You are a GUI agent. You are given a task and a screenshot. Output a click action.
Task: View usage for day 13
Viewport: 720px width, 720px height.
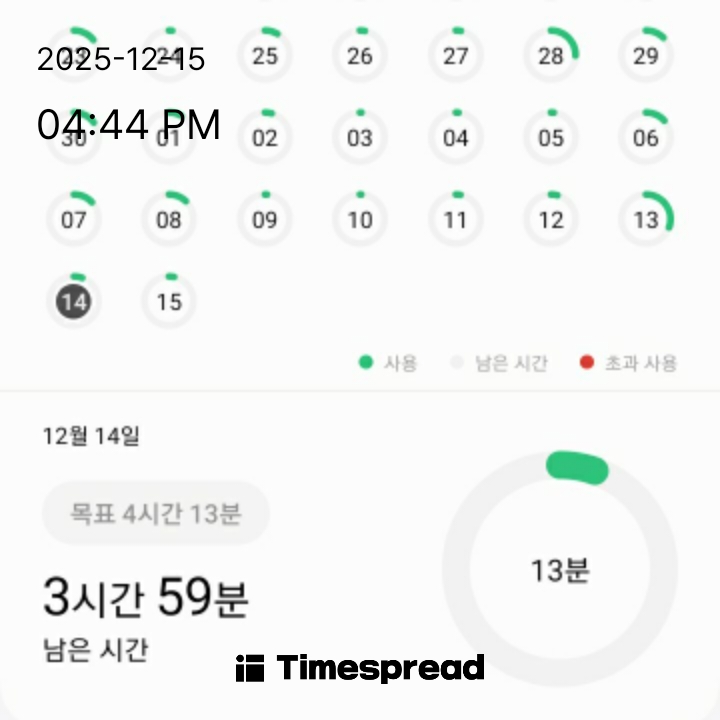[646, 220]
